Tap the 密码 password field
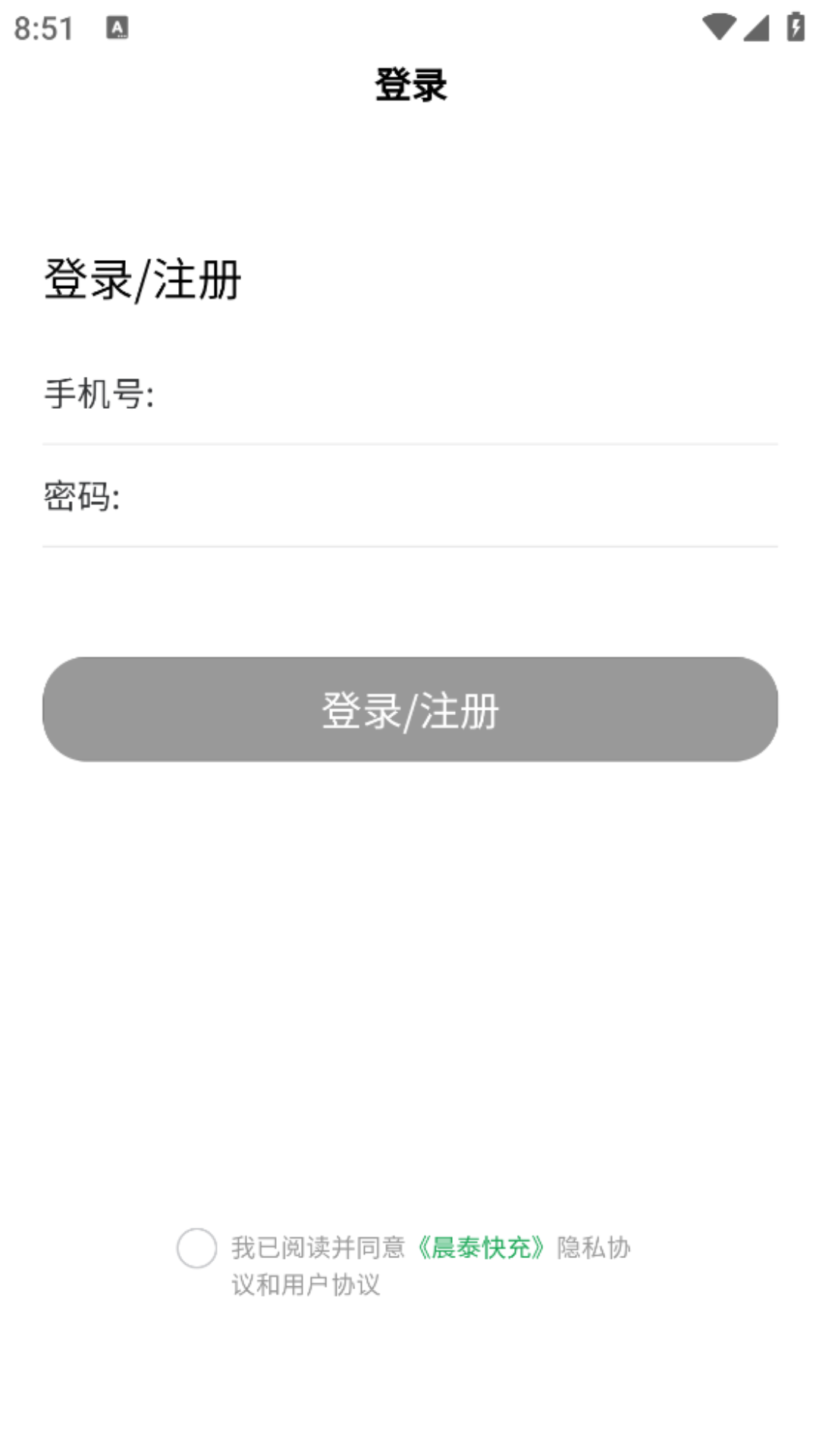This screenshot has height=1456, width=819. (447, 497)
